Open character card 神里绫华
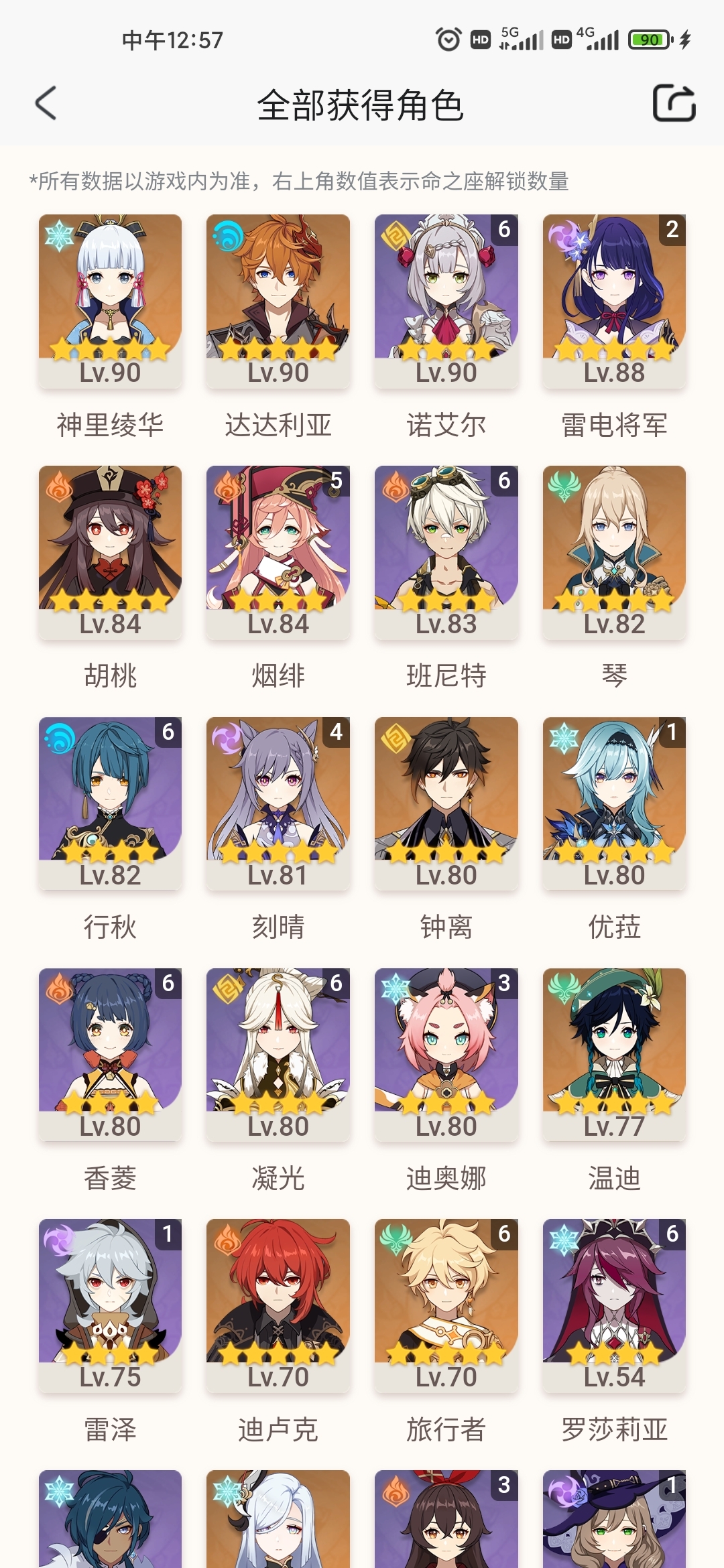The height and width of the screenshot is (1568, 724). point(110,302)
